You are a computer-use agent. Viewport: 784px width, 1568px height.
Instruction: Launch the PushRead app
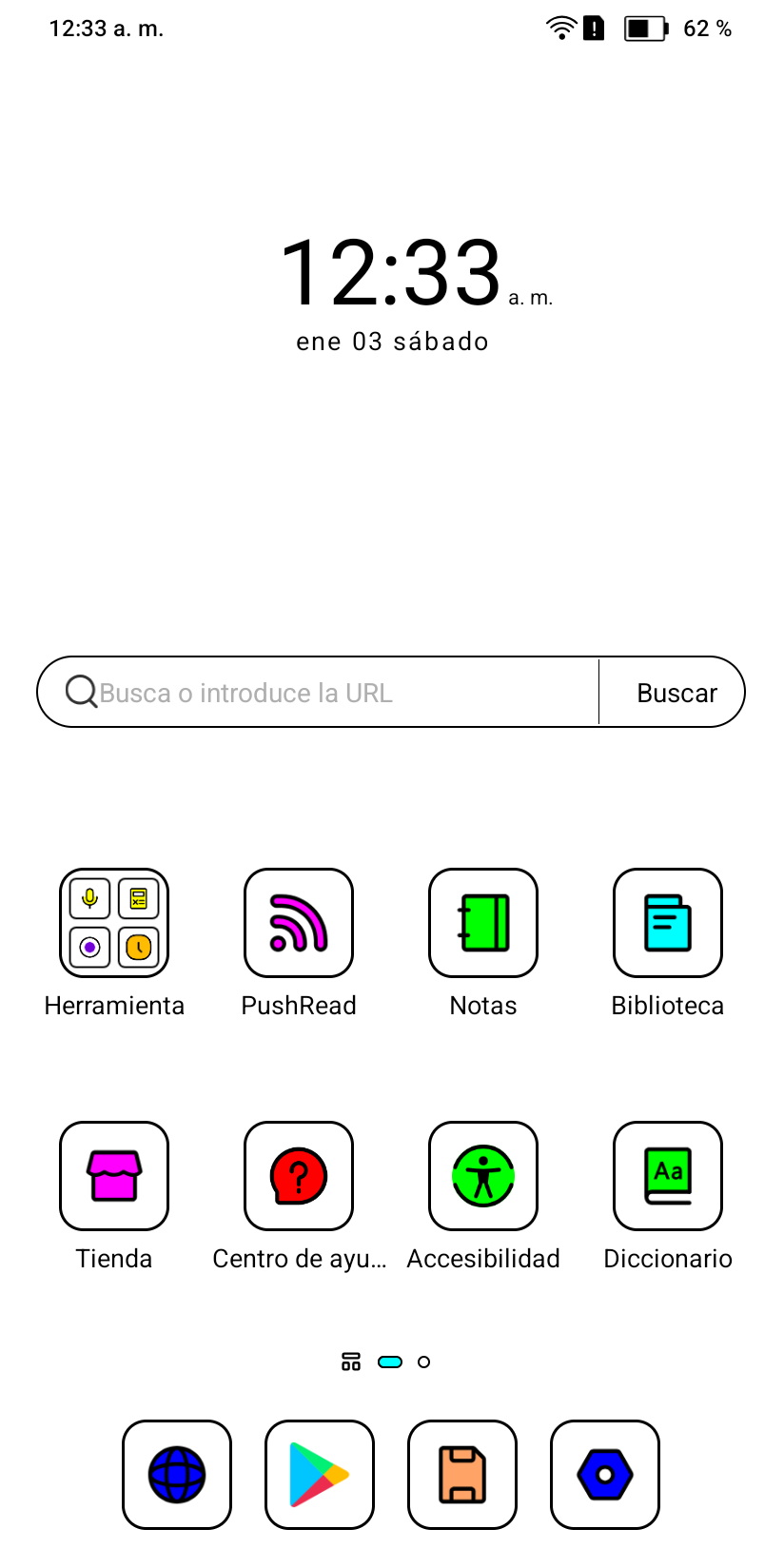point(299,923)
